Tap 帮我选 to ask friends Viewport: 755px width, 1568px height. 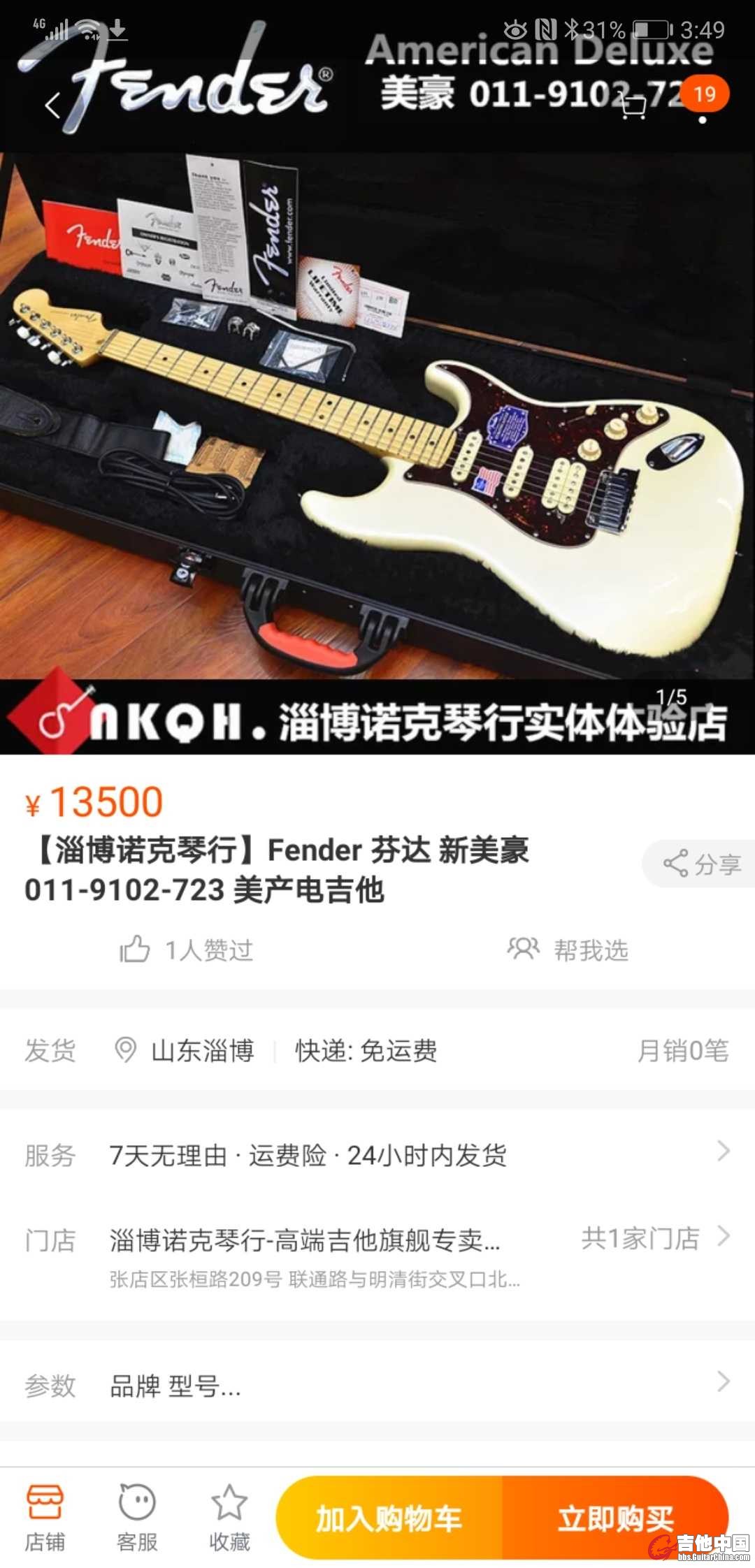coord(568,950)
